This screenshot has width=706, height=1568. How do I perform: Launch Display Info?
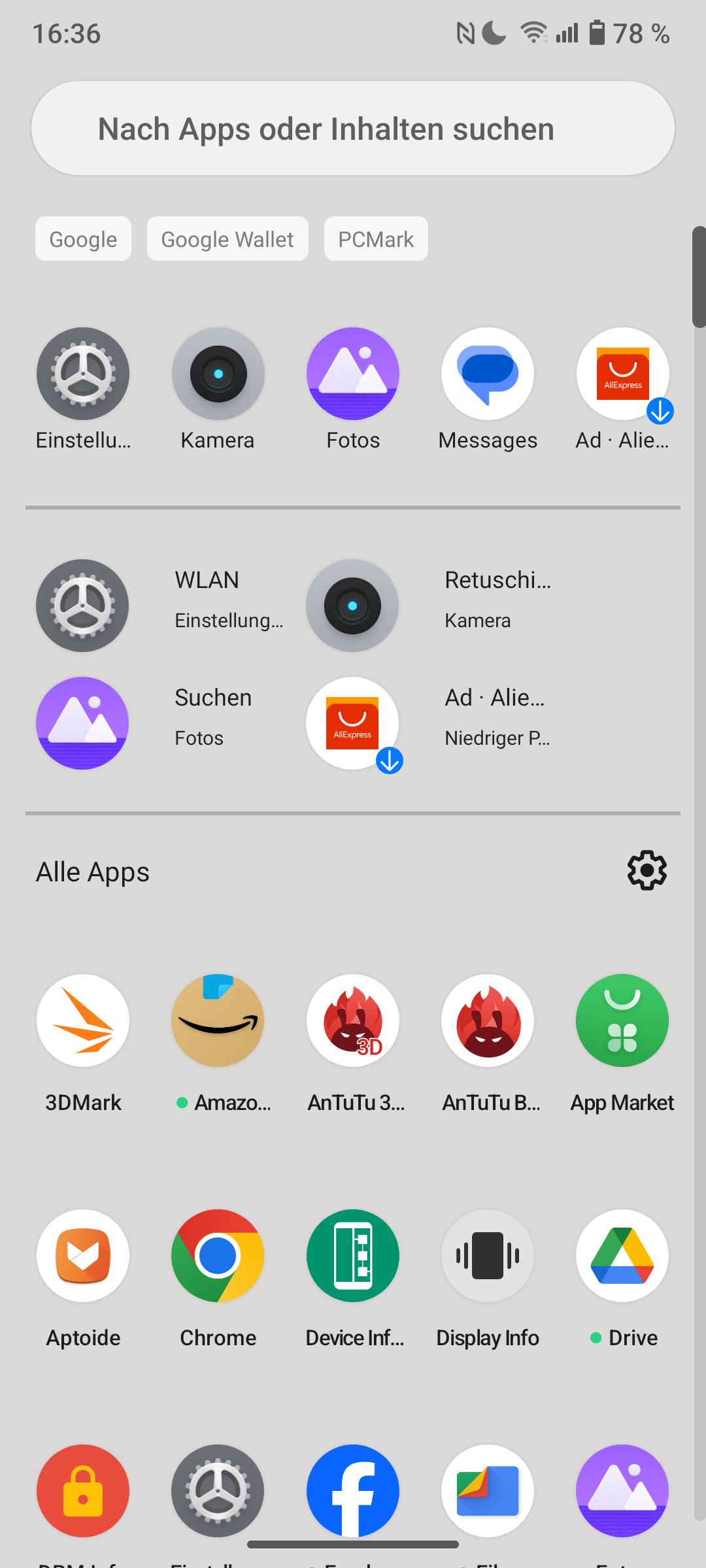[x=488, y=1279]
